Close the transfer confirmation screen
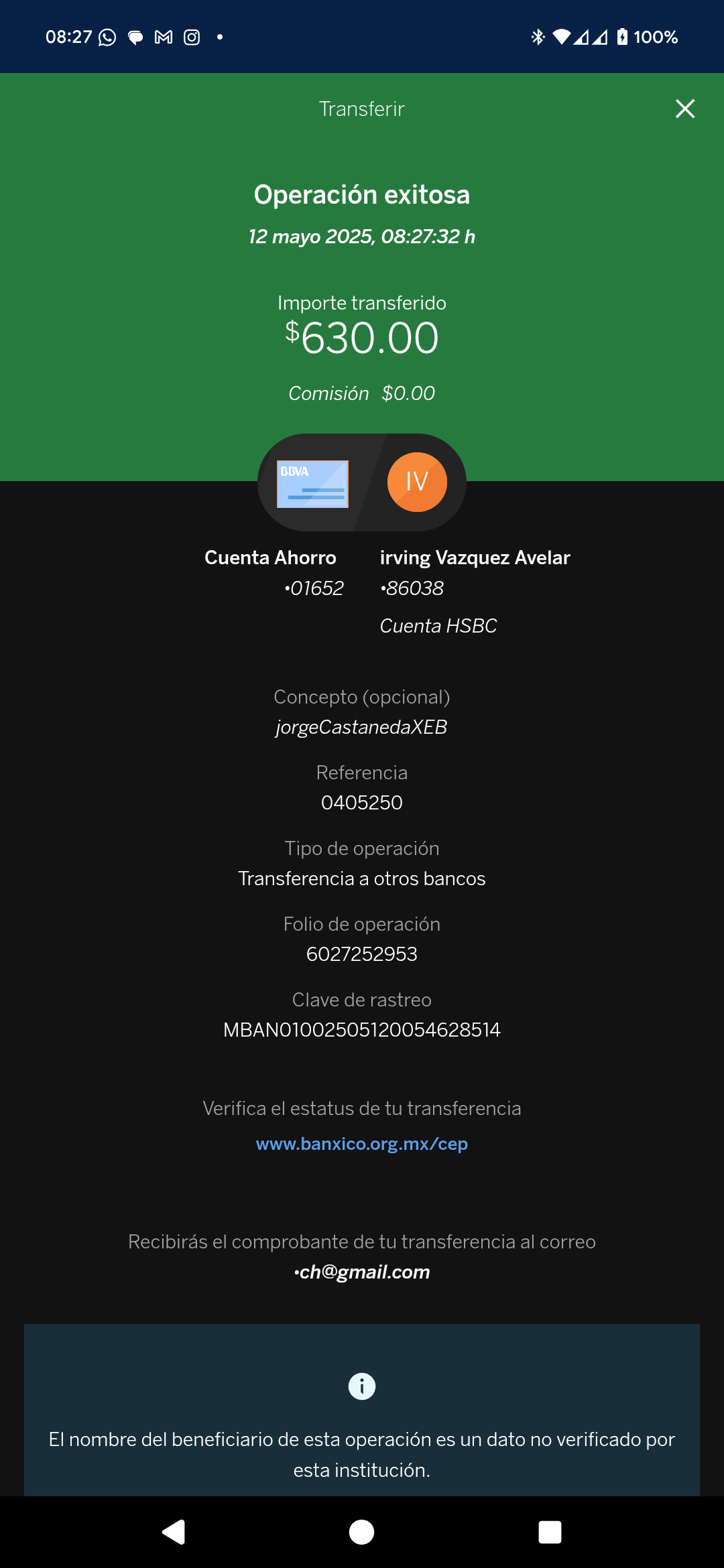This screenshot has width=724, height=1568. (x=684, y=109)
